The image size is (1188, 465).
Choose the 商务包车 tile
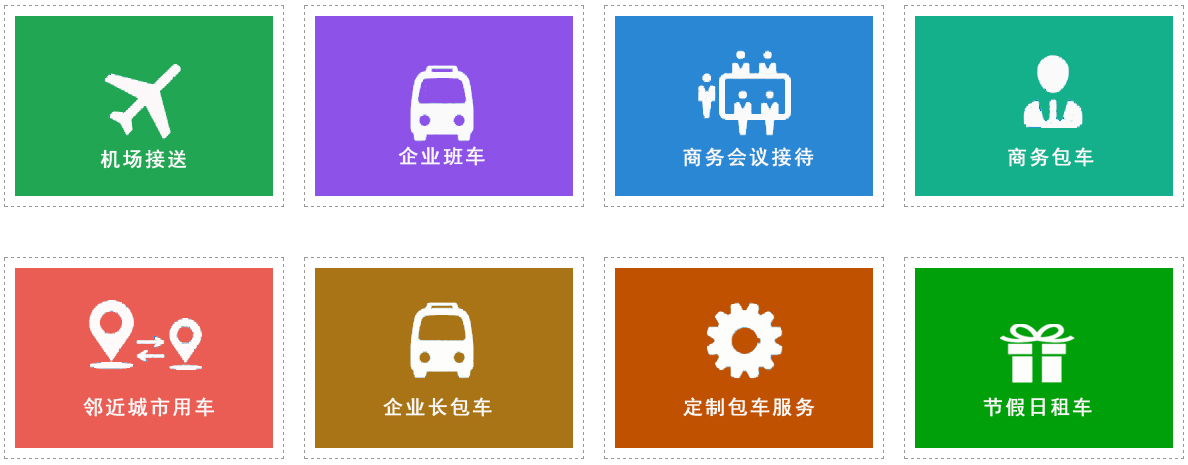(x=1043, y=106)
